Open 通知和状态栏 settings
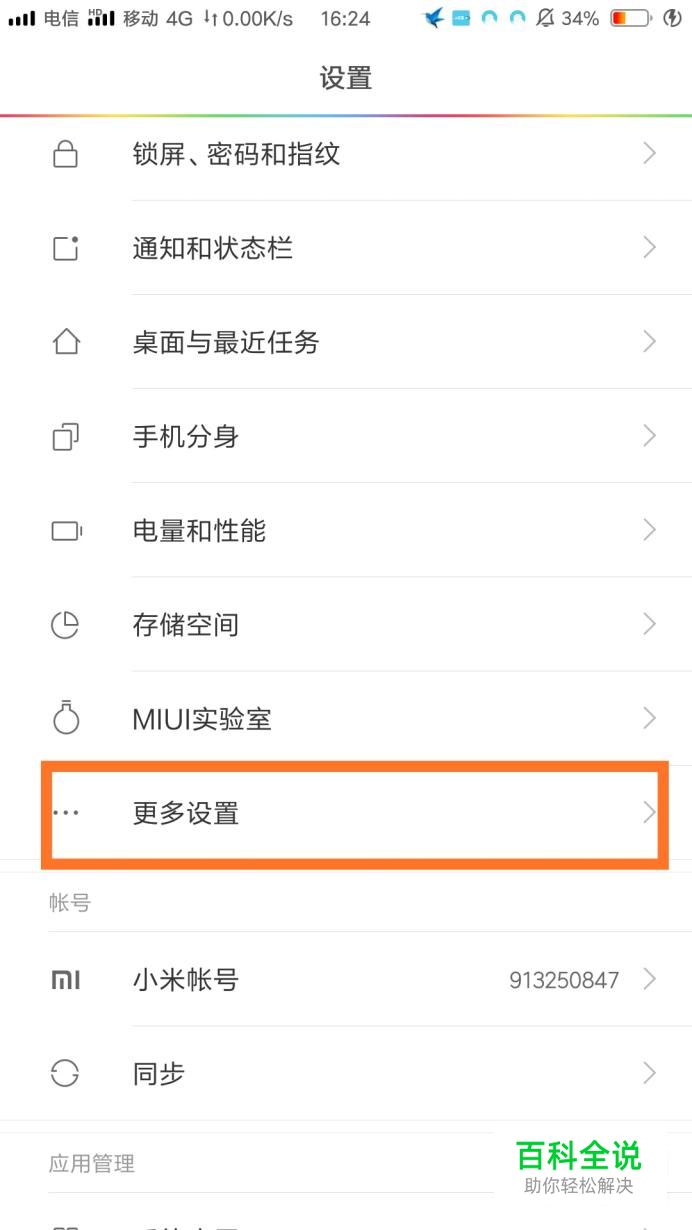The height and width of the screenshot is (1230, 692). [346, 248]
